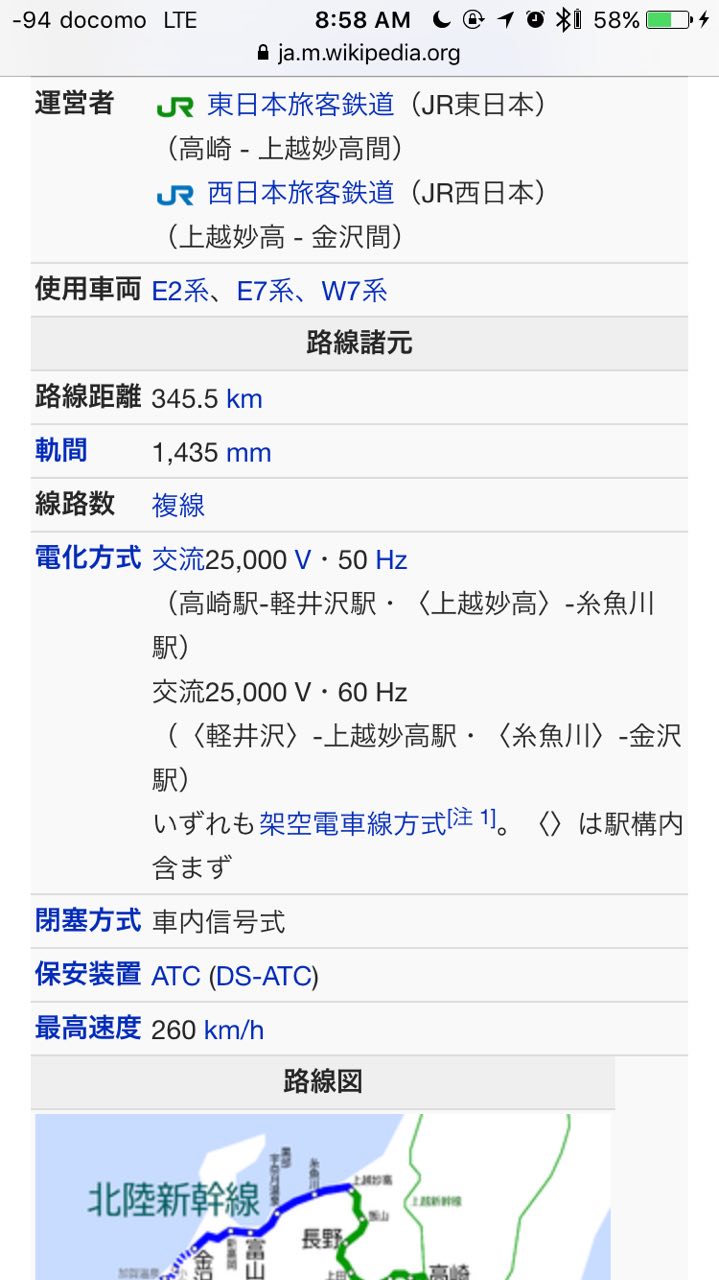This screenshot has width=719, height=1280.
Task: Open the Hz link in 50 Hz
Action: point(391,559)
